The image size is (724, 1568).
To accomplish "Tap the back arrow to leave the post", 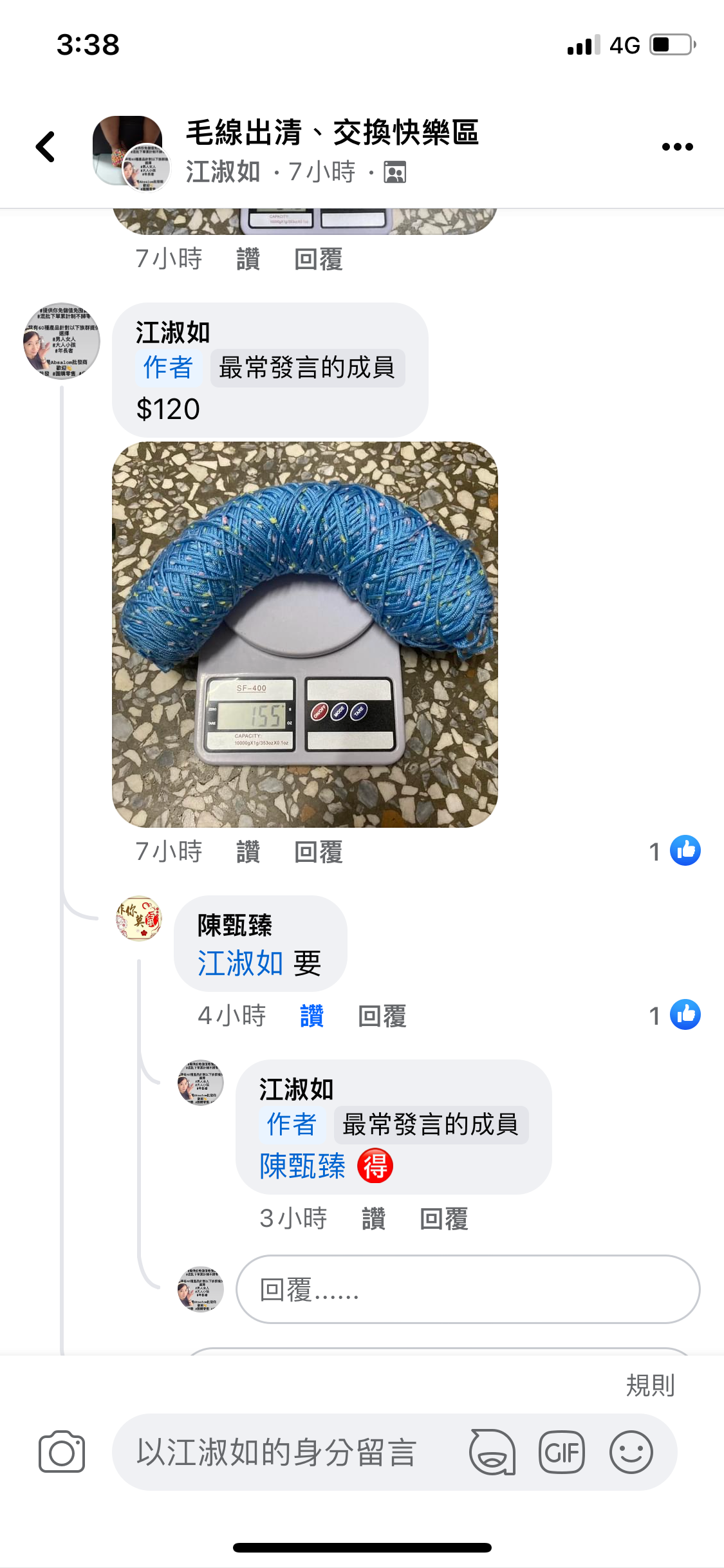I will click(44, 147).
